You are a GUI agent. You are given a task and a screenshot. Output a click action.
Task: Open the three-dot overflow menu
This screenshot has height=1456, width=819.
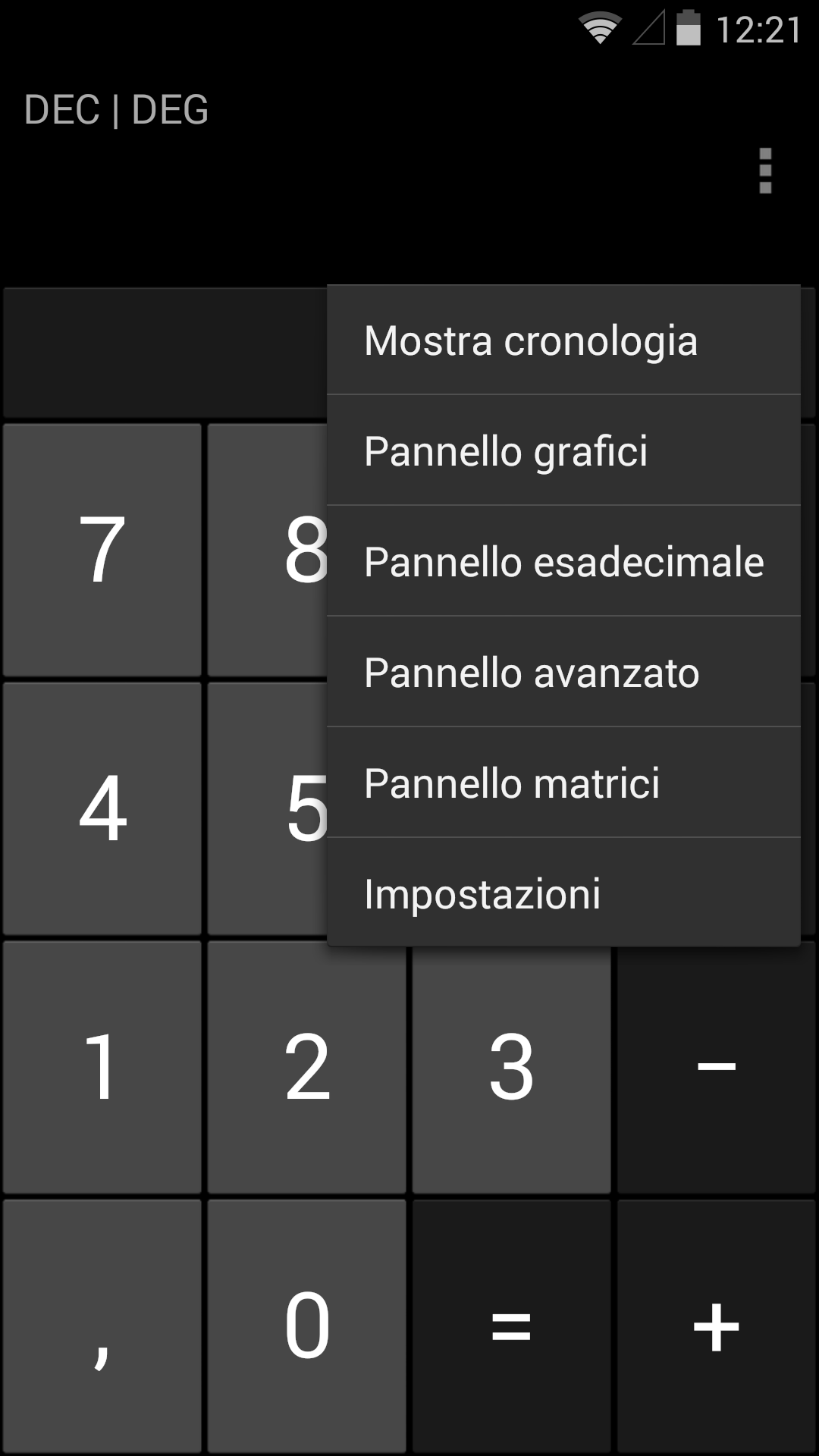[764, 171]
